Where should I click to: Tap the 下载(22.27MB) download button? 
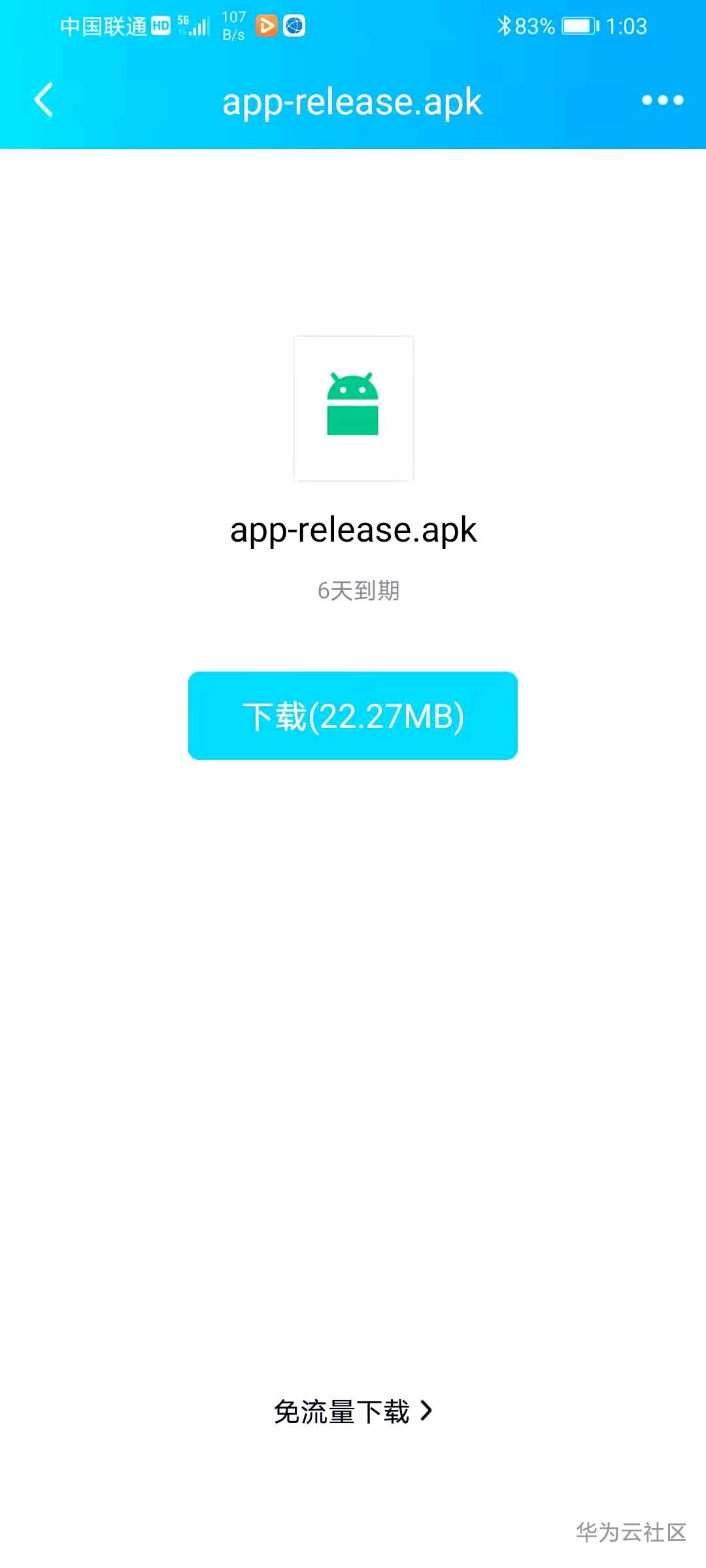pyautogui.click(x=353, y=715)
